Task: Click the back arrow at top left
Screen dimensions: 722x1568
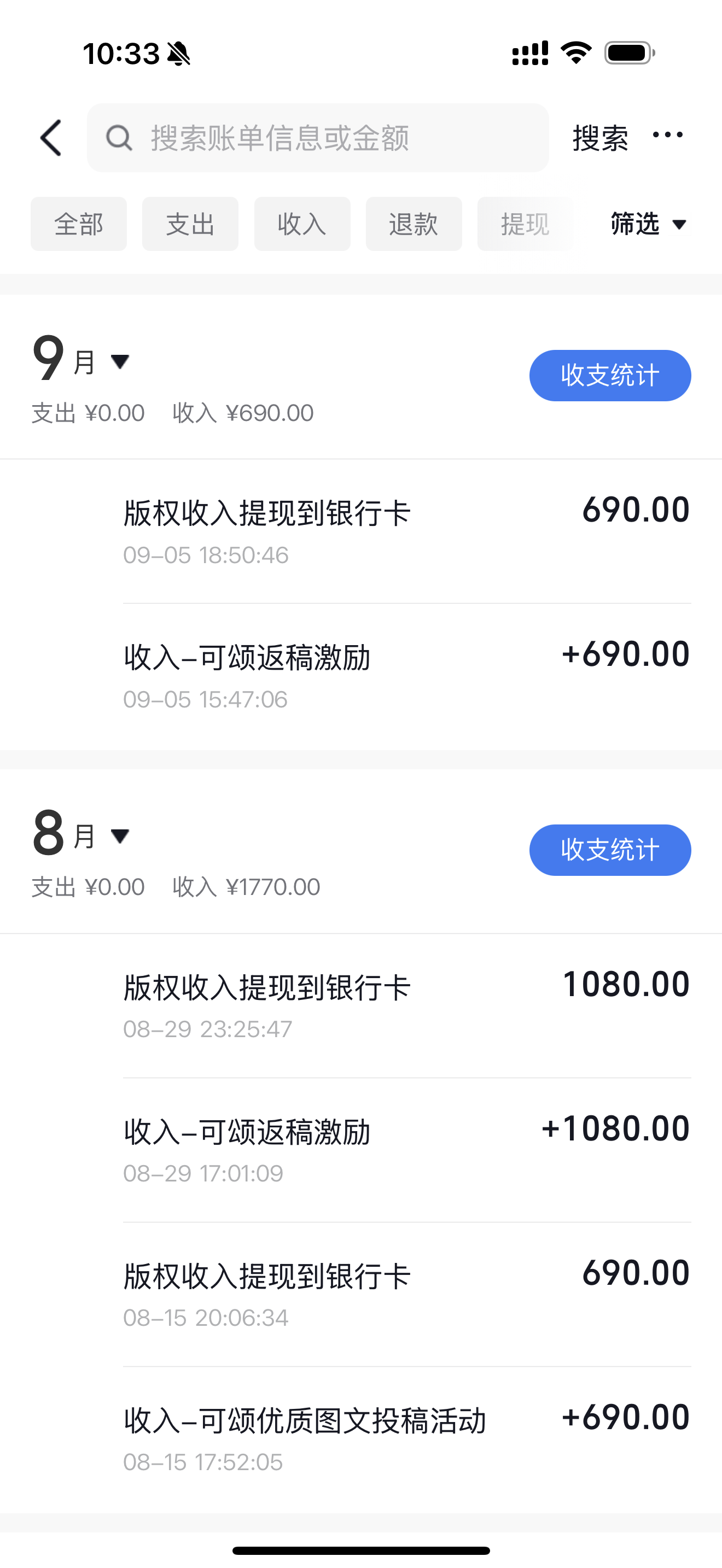Action: click(x=50, y=138)
